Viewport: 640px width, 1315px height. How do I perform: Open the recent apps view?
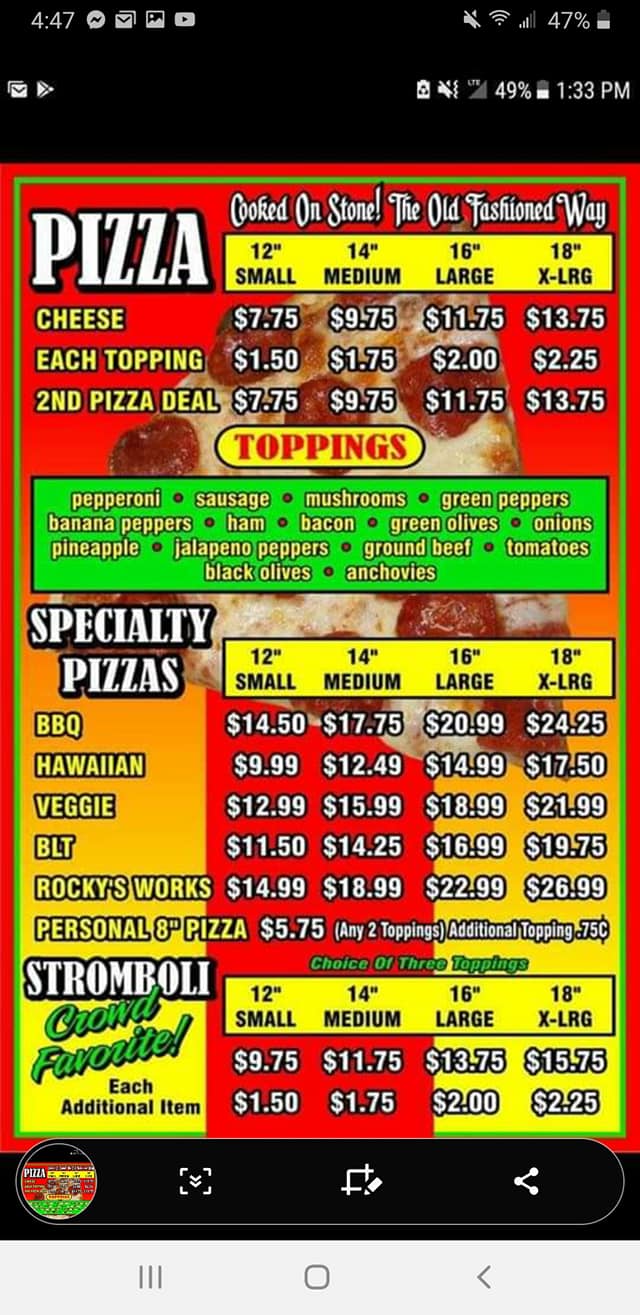pyautogui.click(x=150, y=1276)
